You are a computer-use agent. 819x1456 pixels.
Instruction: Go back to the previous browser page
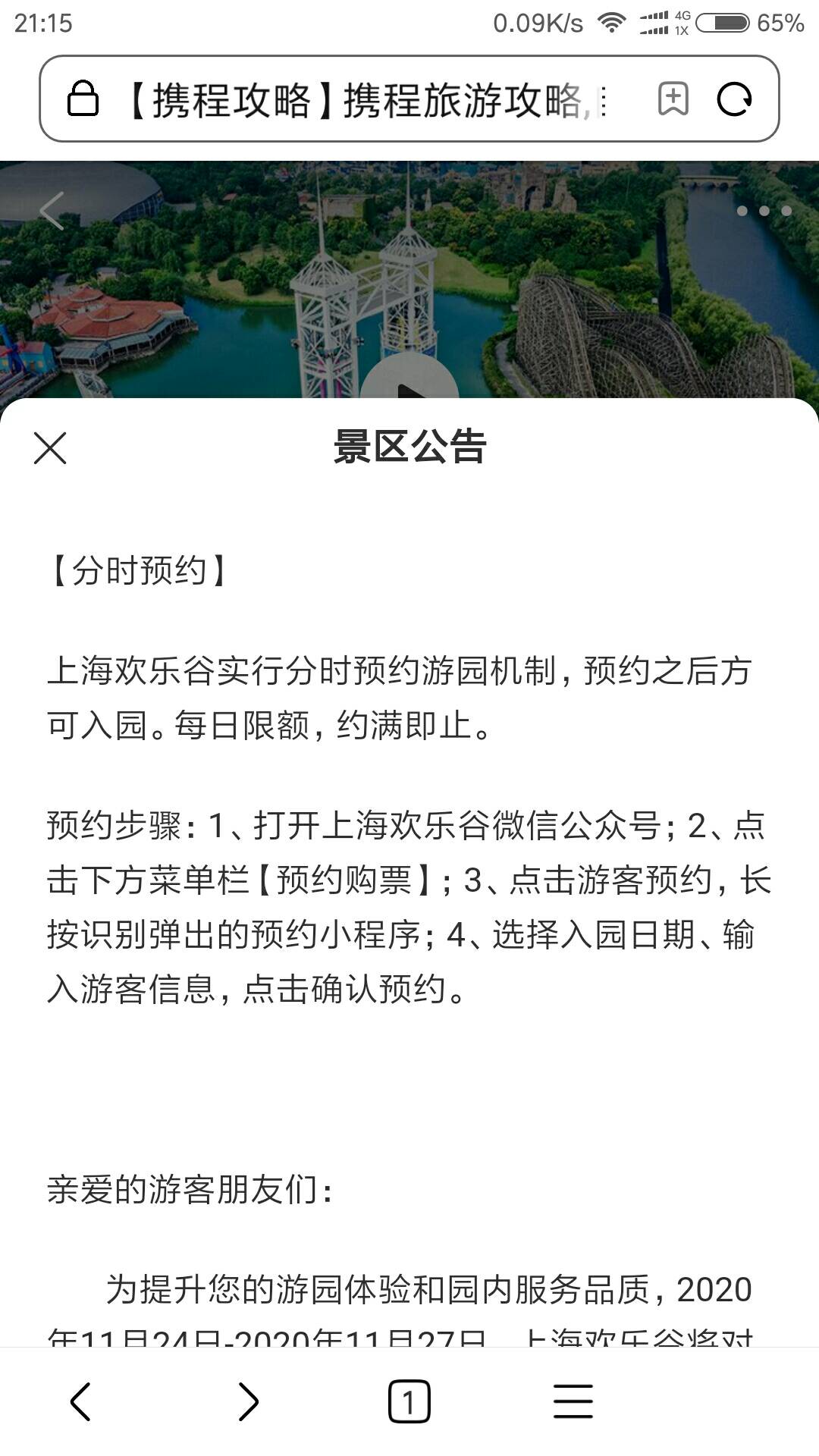tap(80, 1401)
